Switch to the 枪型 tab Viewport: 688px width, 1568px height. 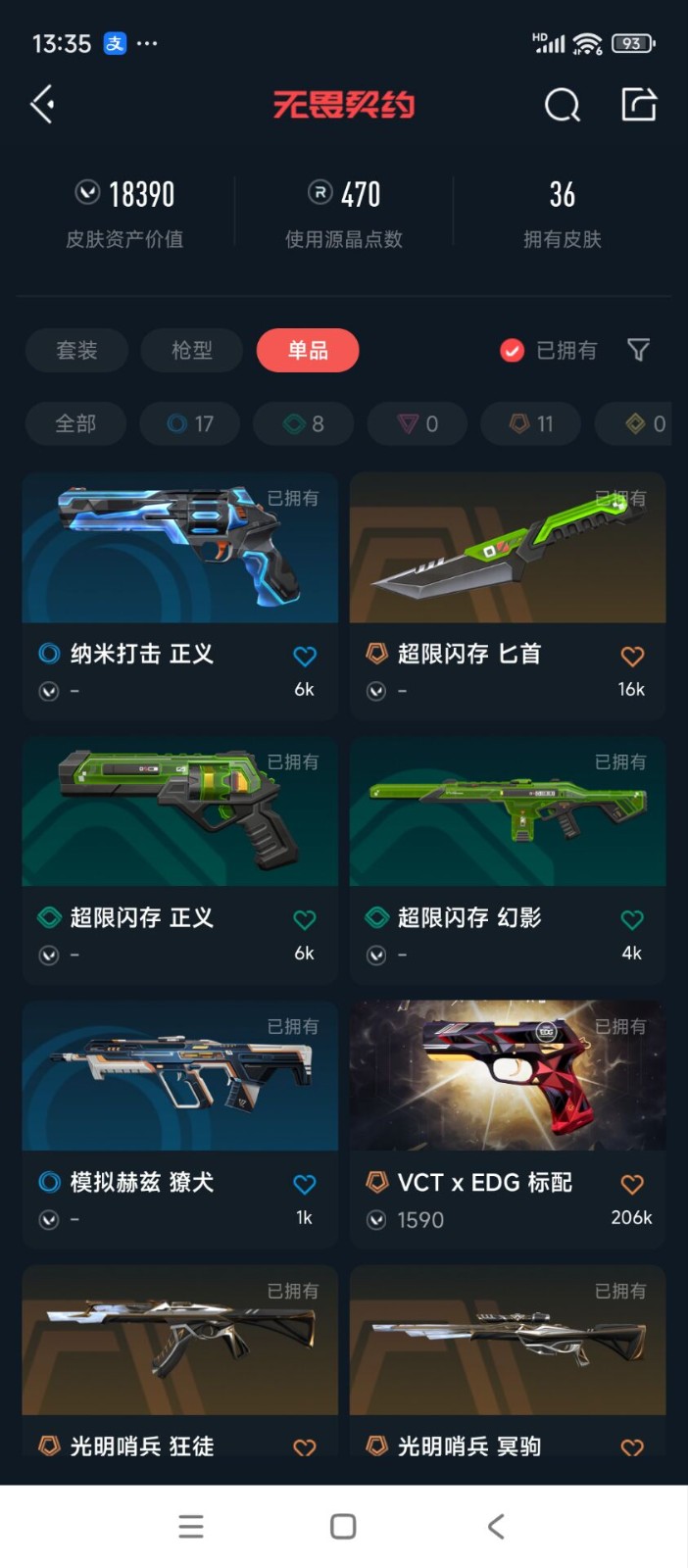pos(192,350)
